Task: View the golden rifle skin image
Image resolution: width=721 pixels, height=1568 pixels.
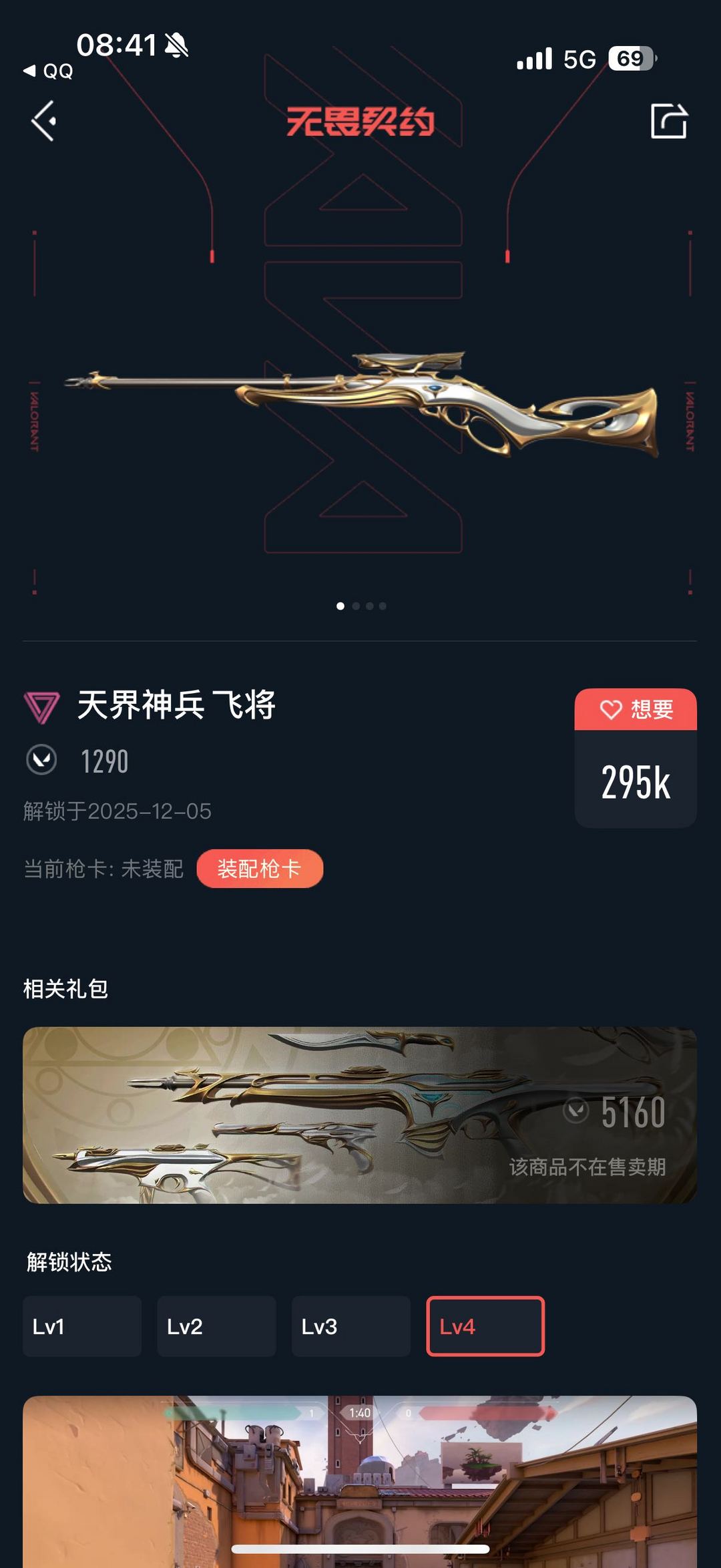Action: 360,404
